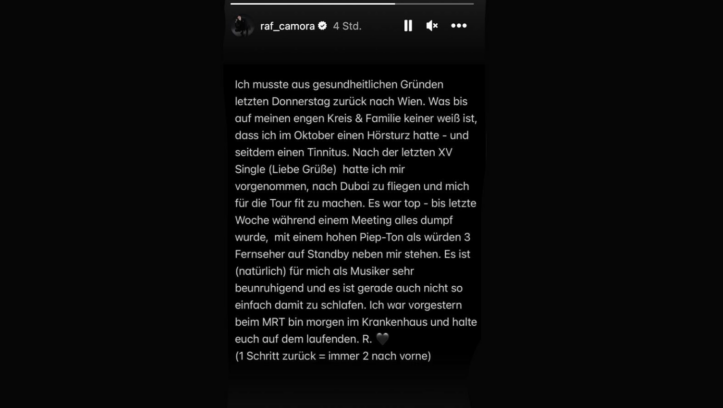Unmute the story sound

coord(432,26)
